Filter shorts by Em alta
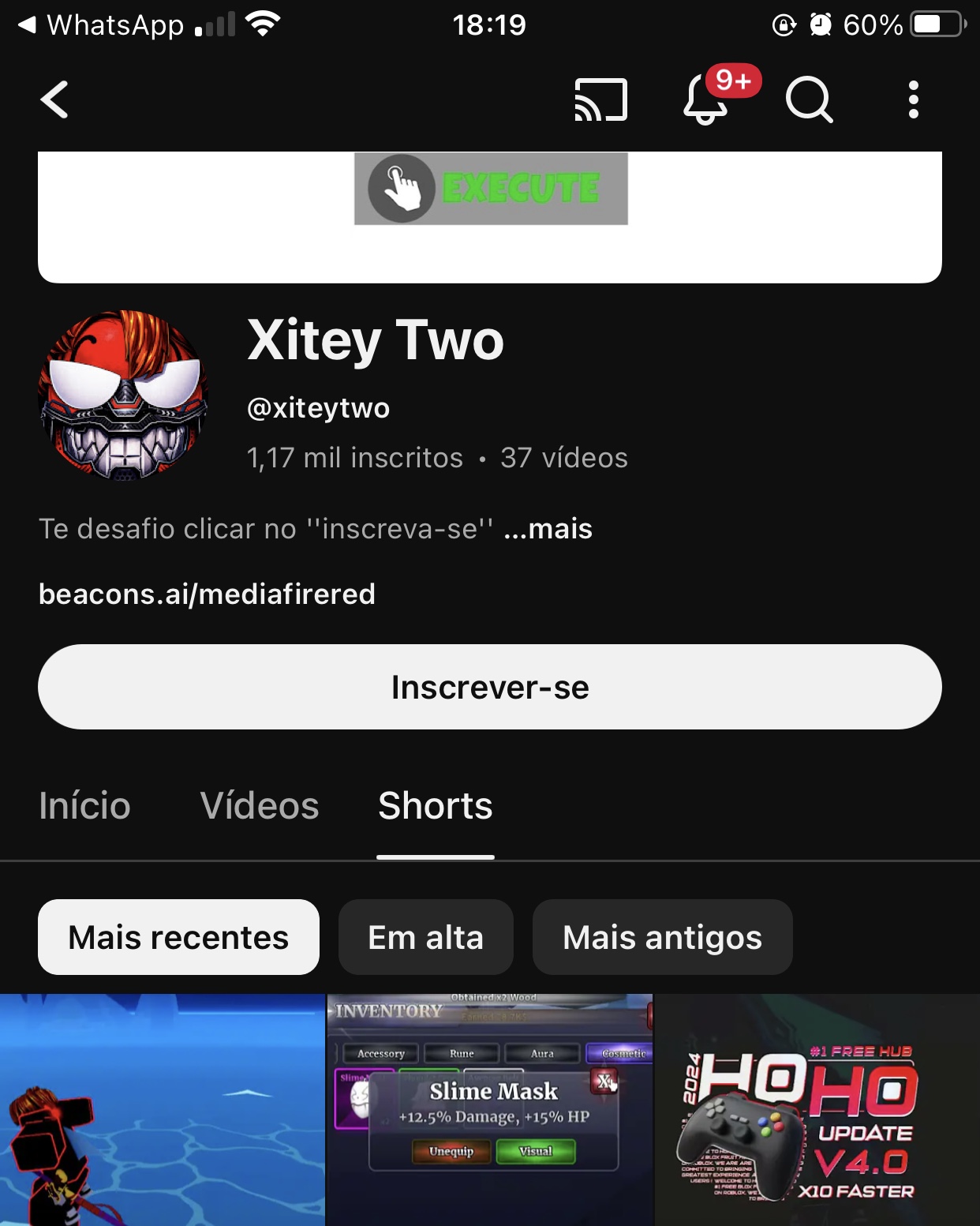Viewport: 980px width, 1226px height. [x=425, y=937]
